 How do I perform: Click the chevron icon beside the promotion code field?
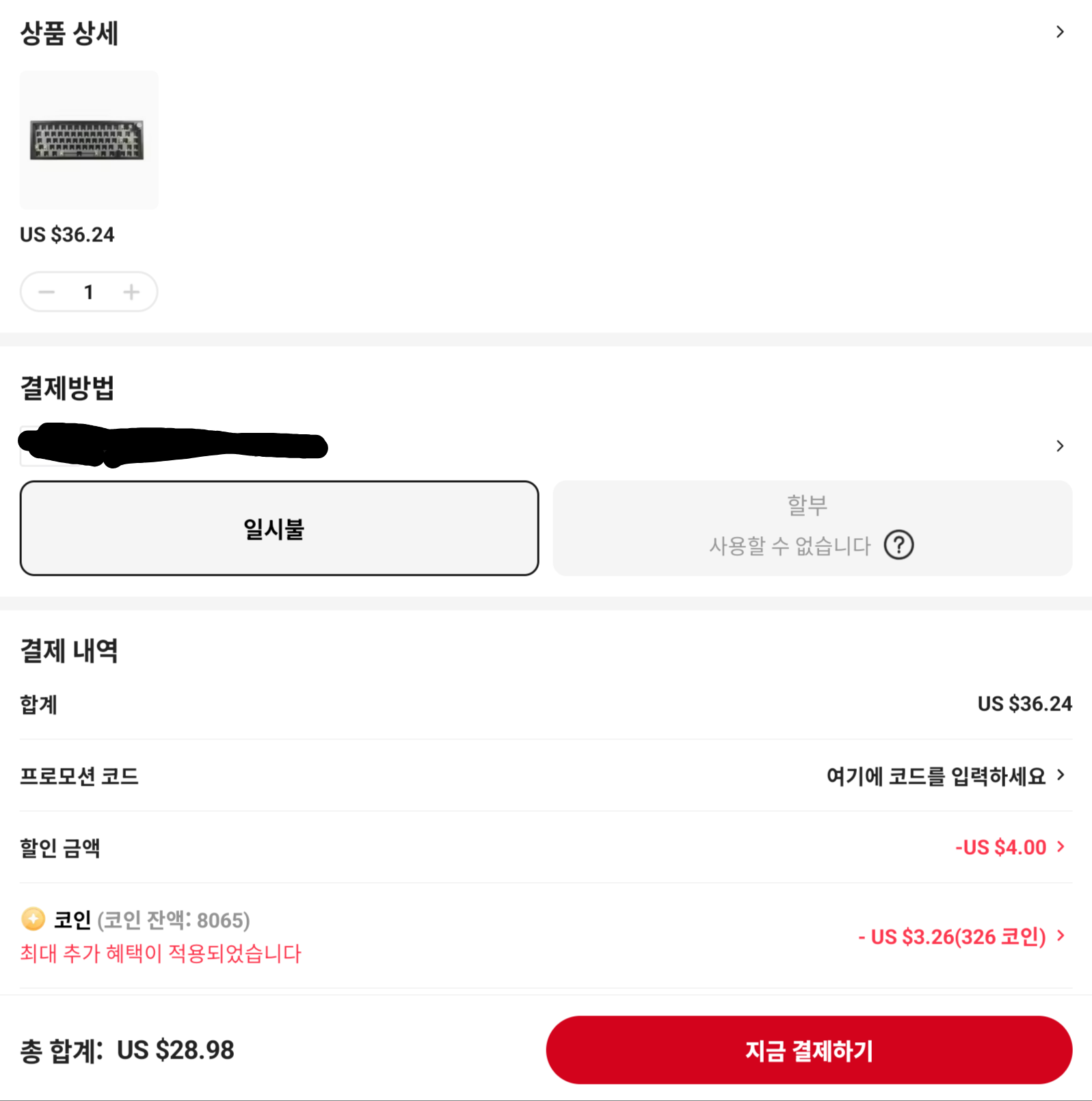point(1061,775)
